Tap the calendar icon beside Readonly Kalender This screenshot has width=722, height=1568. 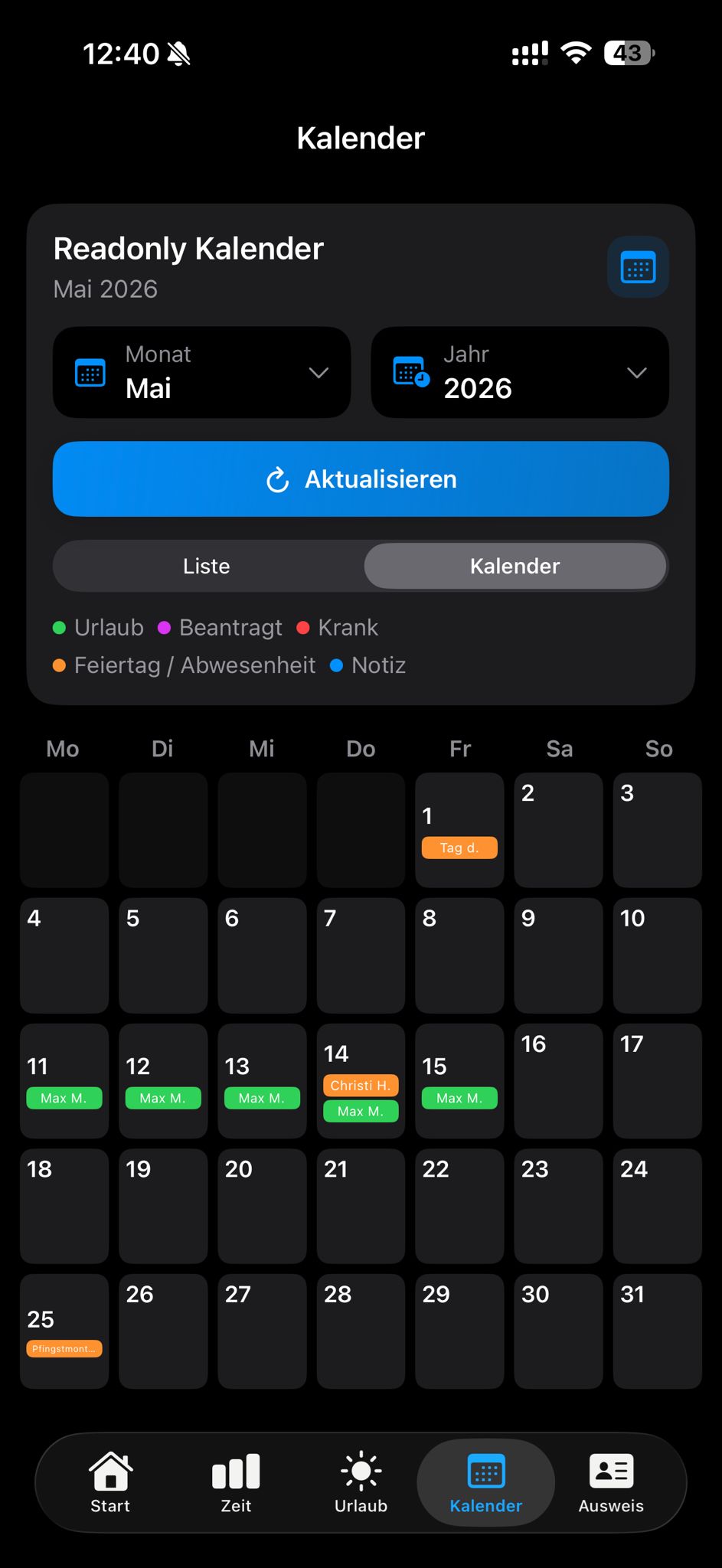tap(638, 267)
